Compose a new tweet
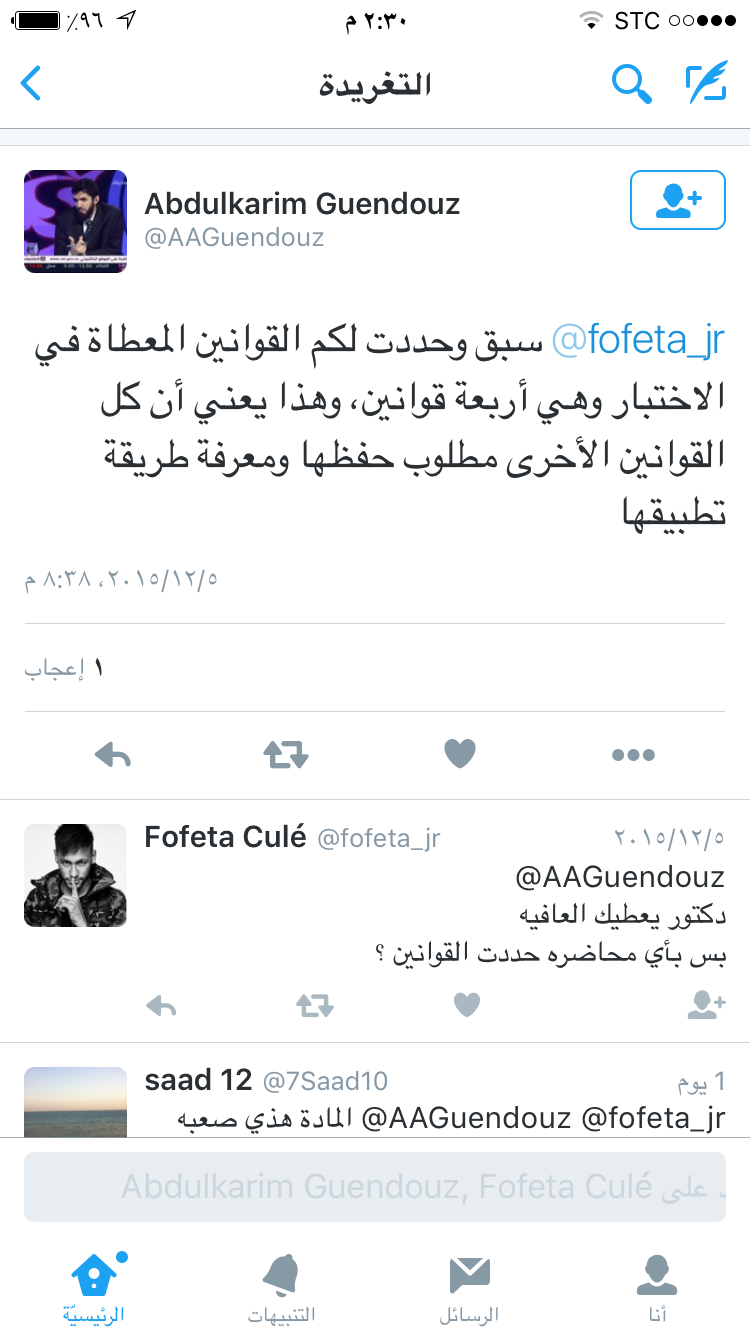 click(706, 84)
